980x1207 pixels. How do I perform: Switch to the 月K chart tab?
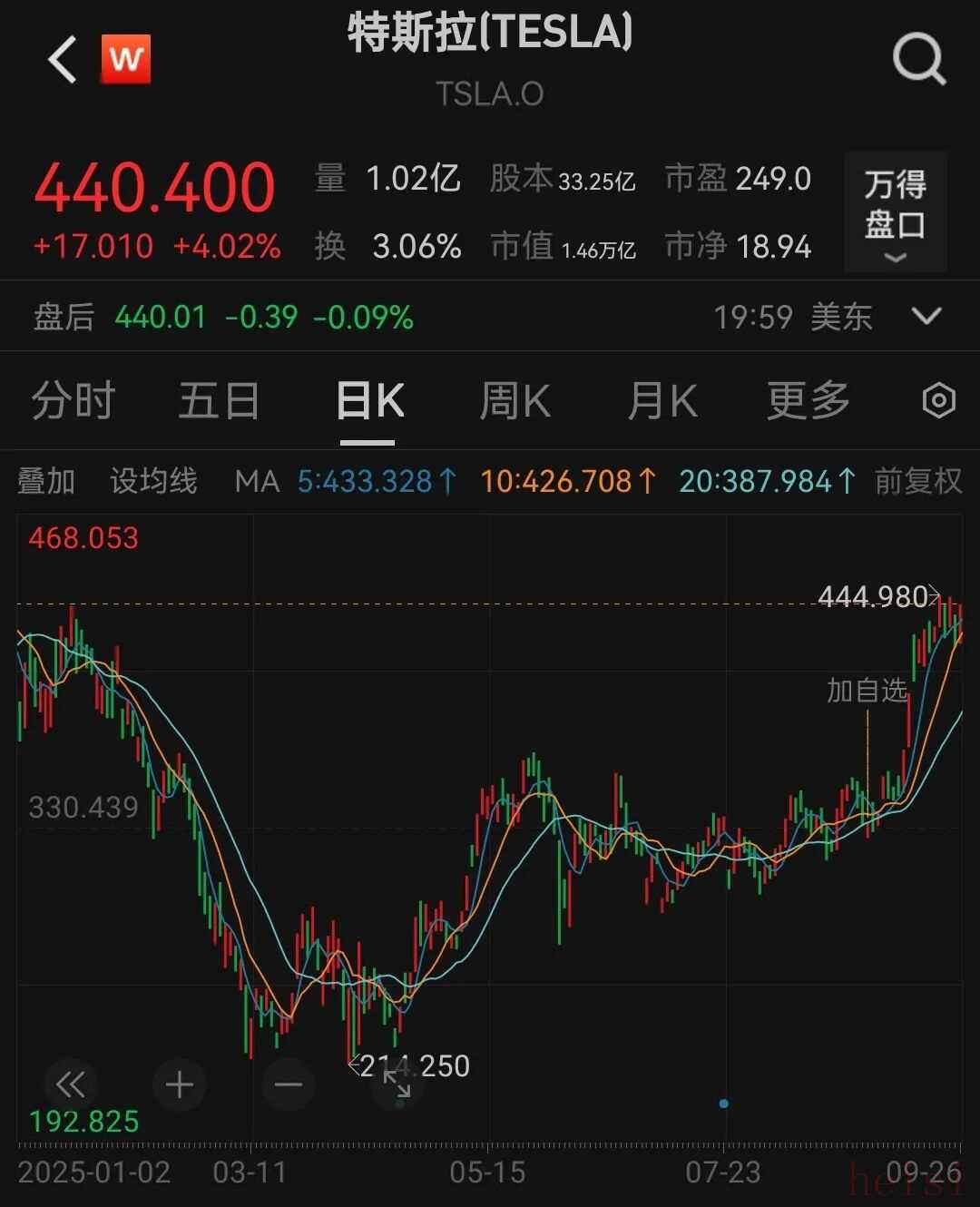[x=662, y=400]
